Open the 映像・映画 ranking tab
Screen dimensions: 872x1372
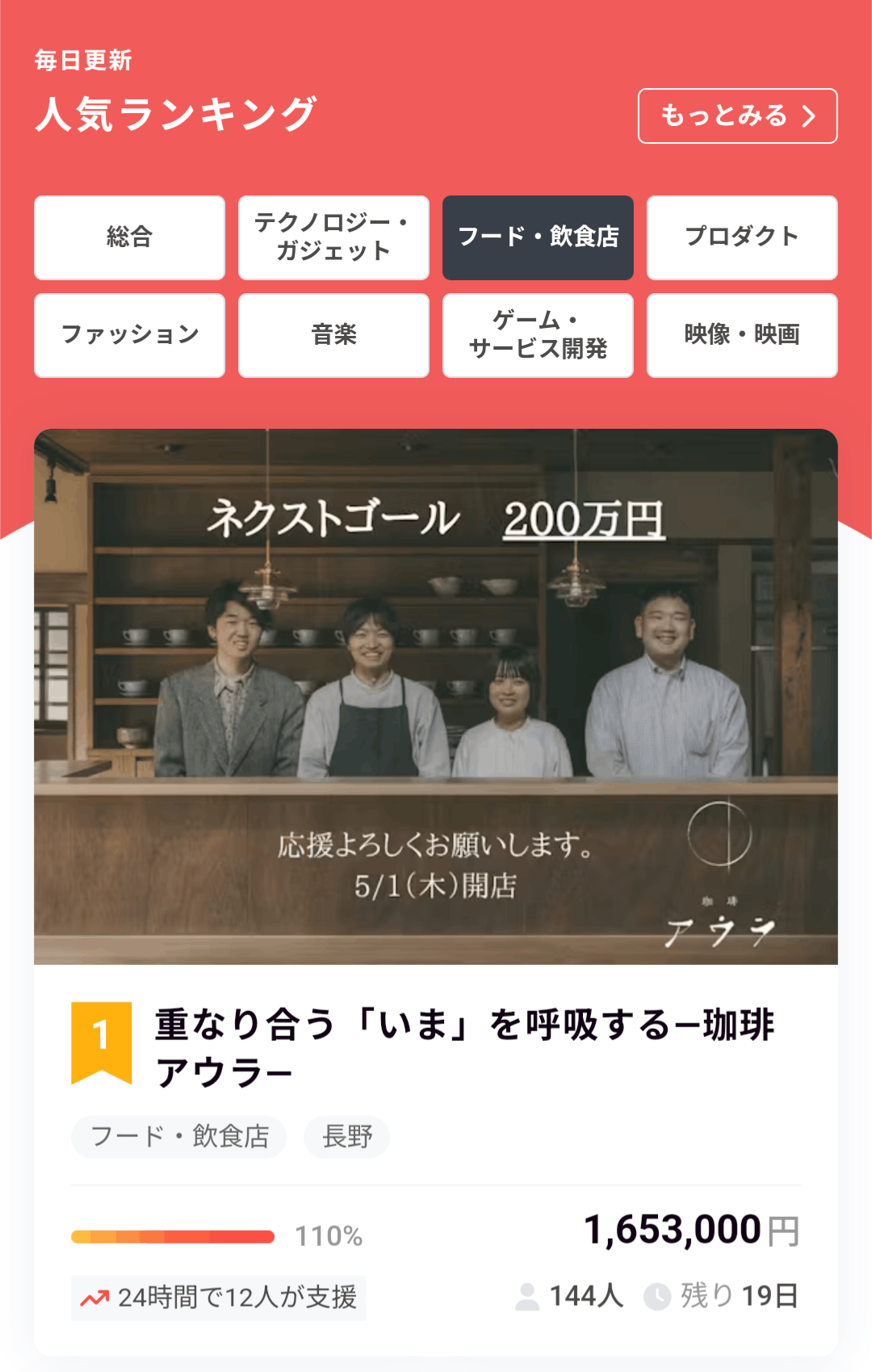(742, 335)
